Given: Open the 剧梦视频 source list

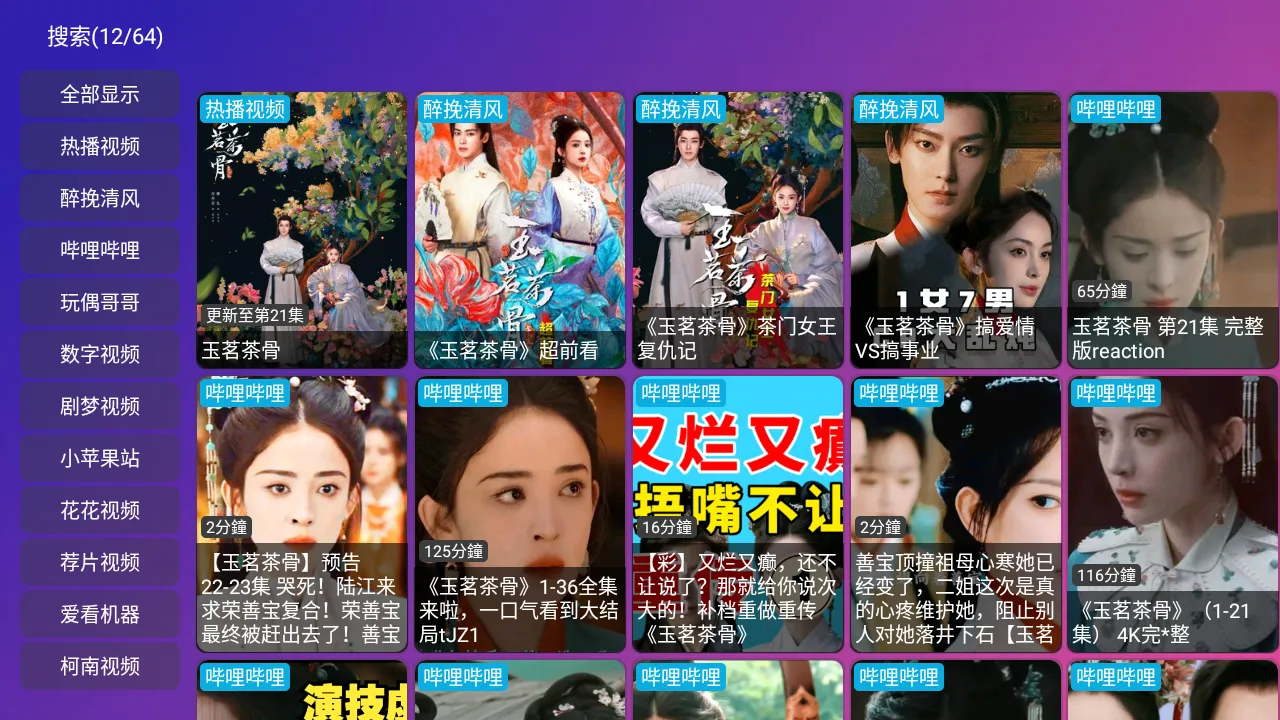Looking at the screenshot, I should point(100,406).
